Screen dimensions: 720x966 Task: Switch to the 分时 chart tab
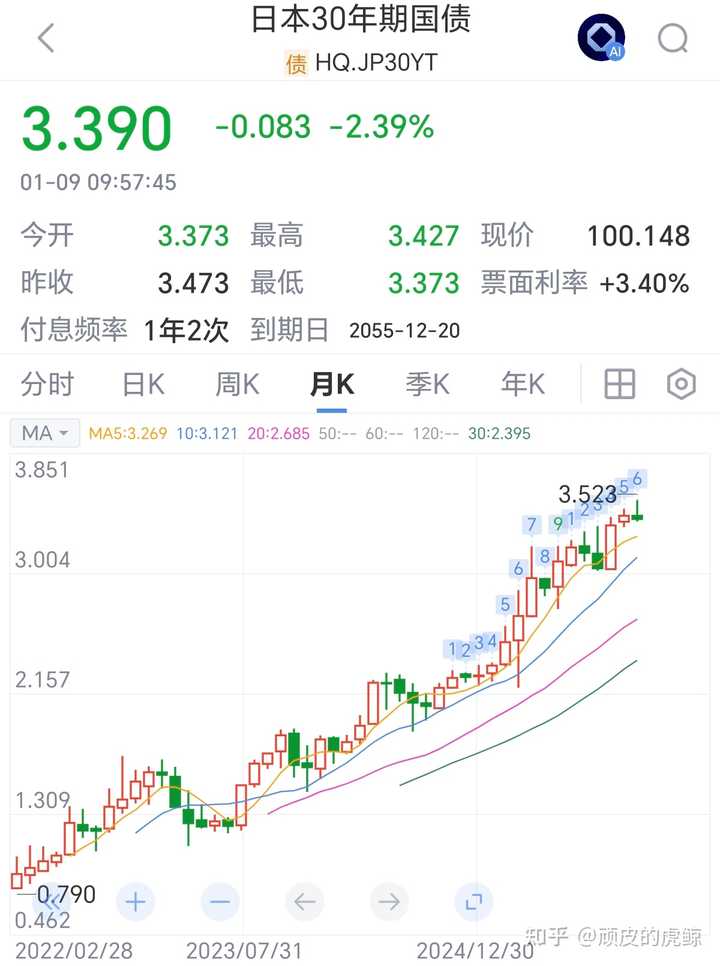coord(47,384)
